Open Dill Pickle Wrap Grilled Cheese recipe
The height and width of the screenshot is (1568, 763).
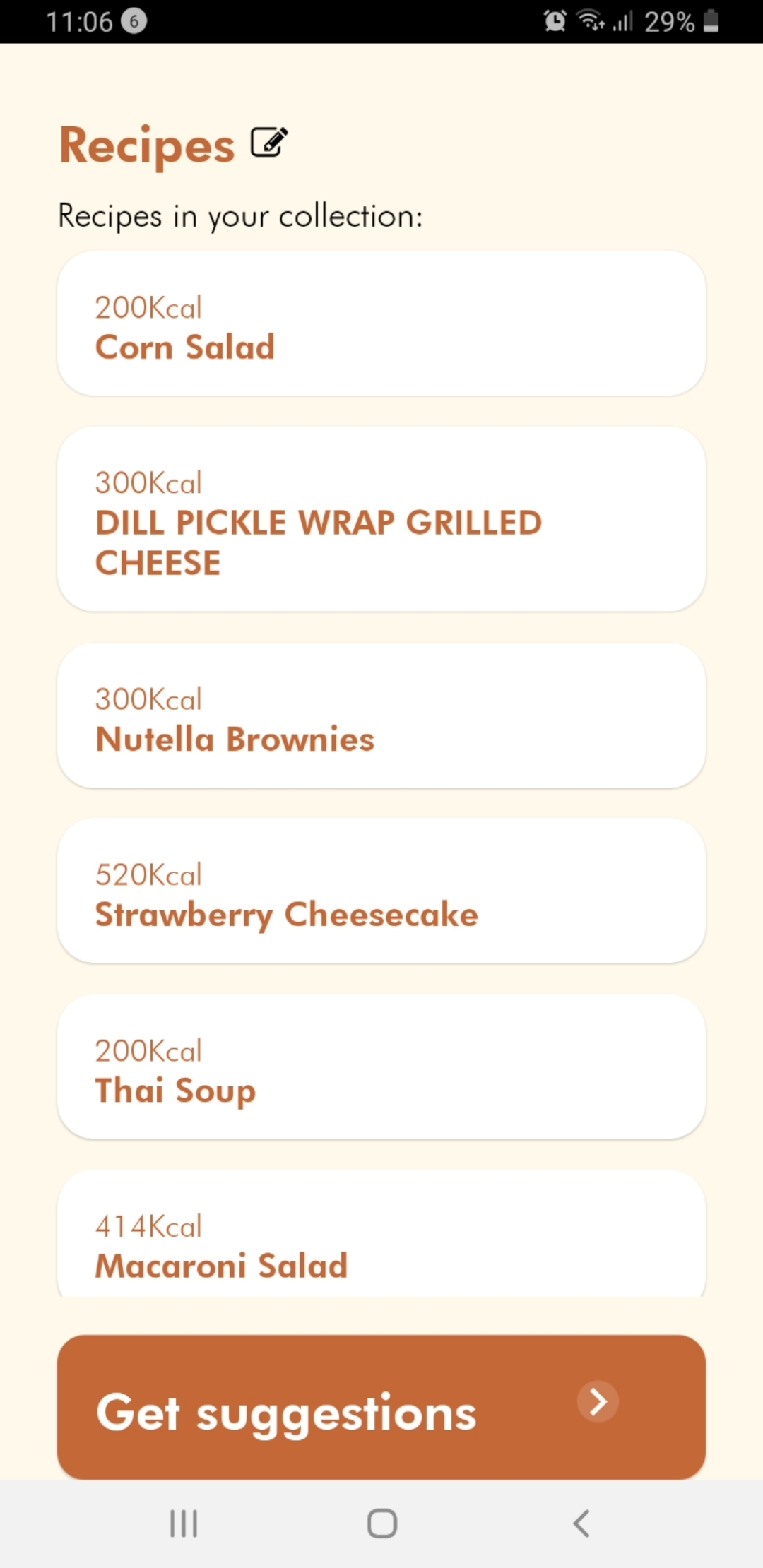click(381, 519)
